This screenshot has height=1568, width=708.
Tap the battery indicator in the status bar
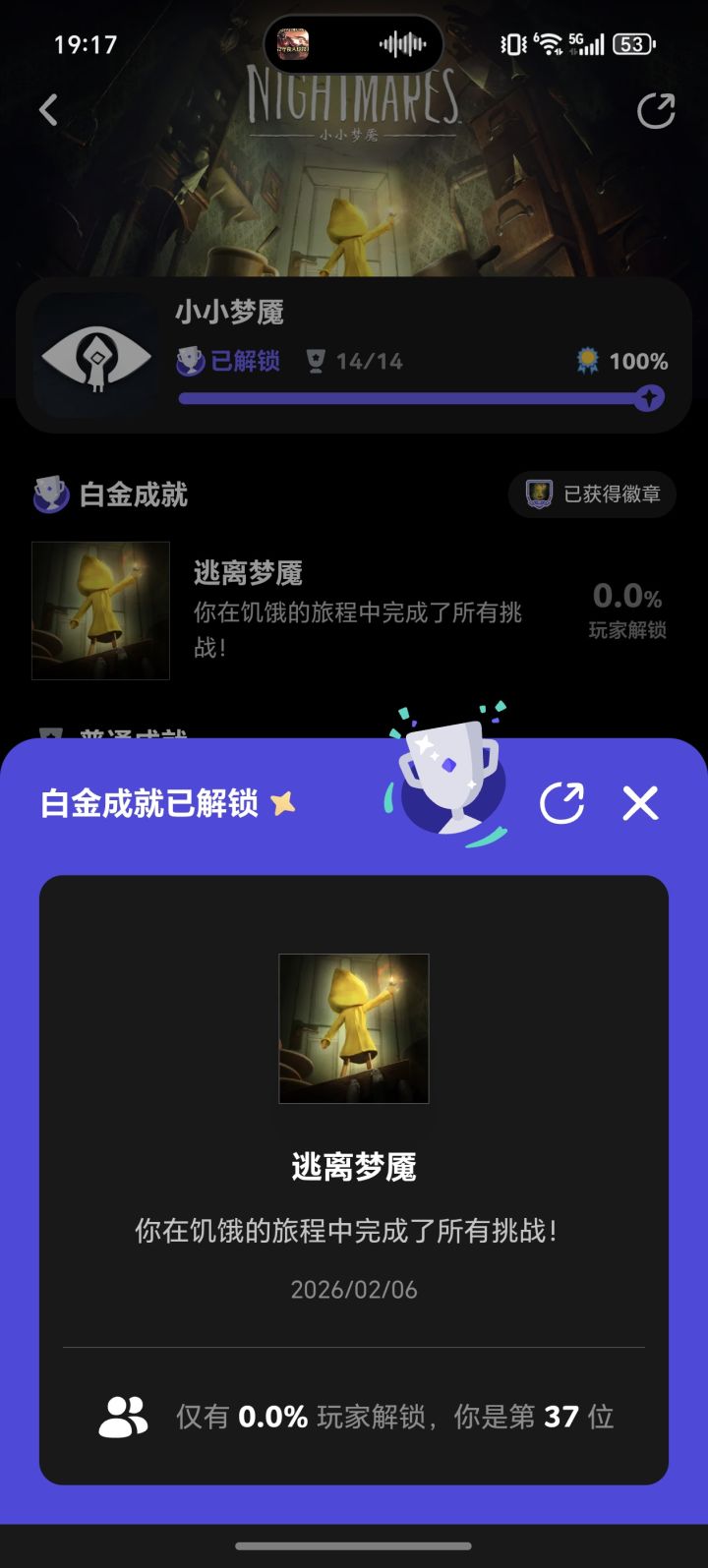pos(632,45)
